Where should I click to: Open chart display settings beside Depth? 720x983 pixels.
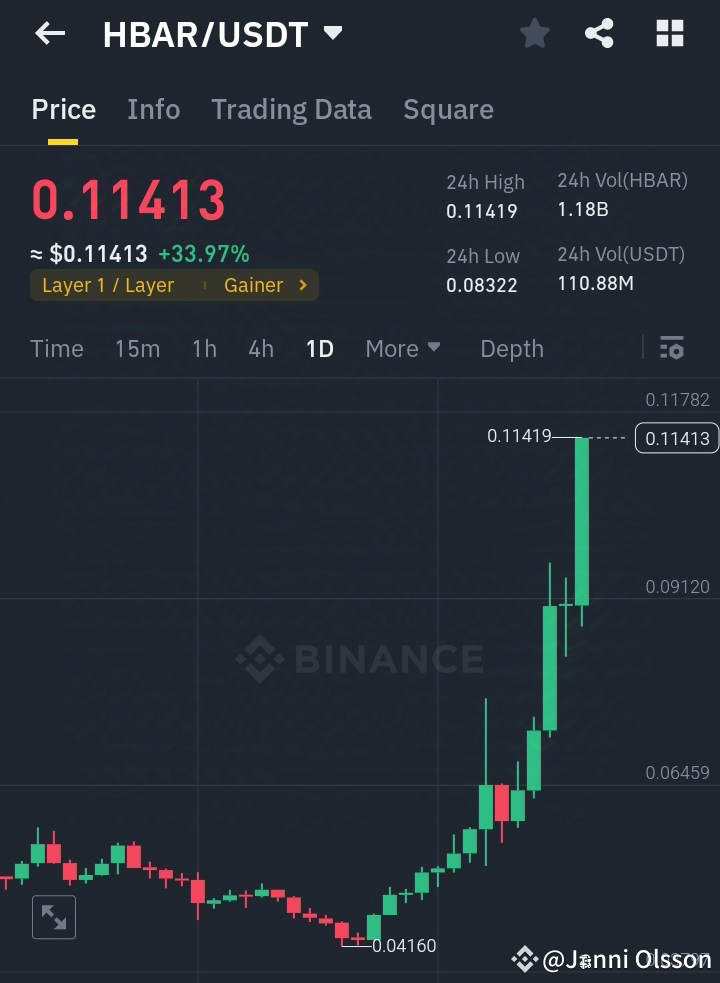(x=672, y=348)
